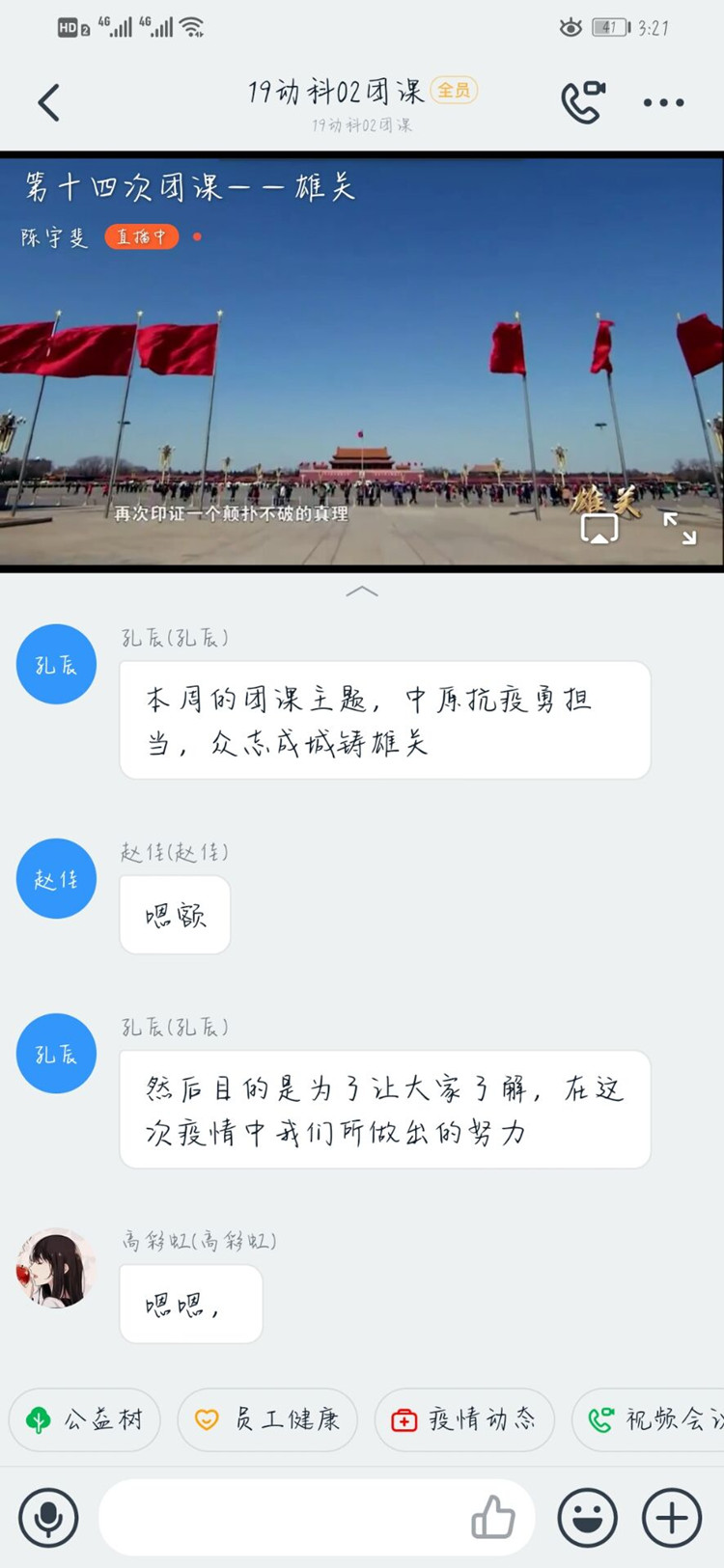Check 疫情动态 updates
This screenshot has height=1568, width=724.
pos(464,1419)
